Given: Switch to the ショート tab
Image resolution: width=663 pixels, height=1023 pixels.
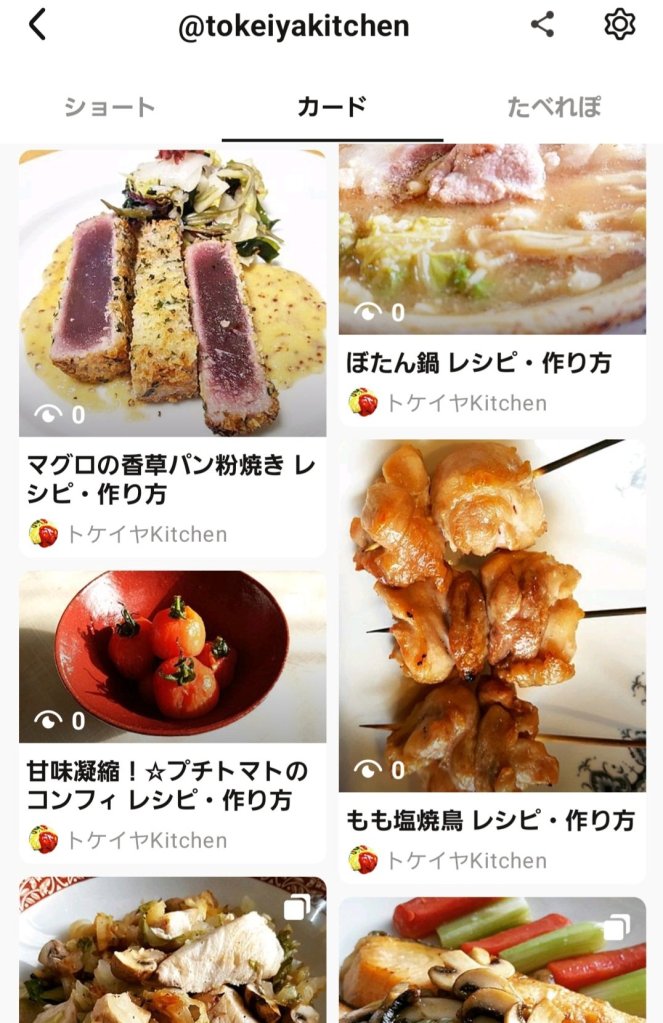Looking at the screenshot, I should 110,107.
